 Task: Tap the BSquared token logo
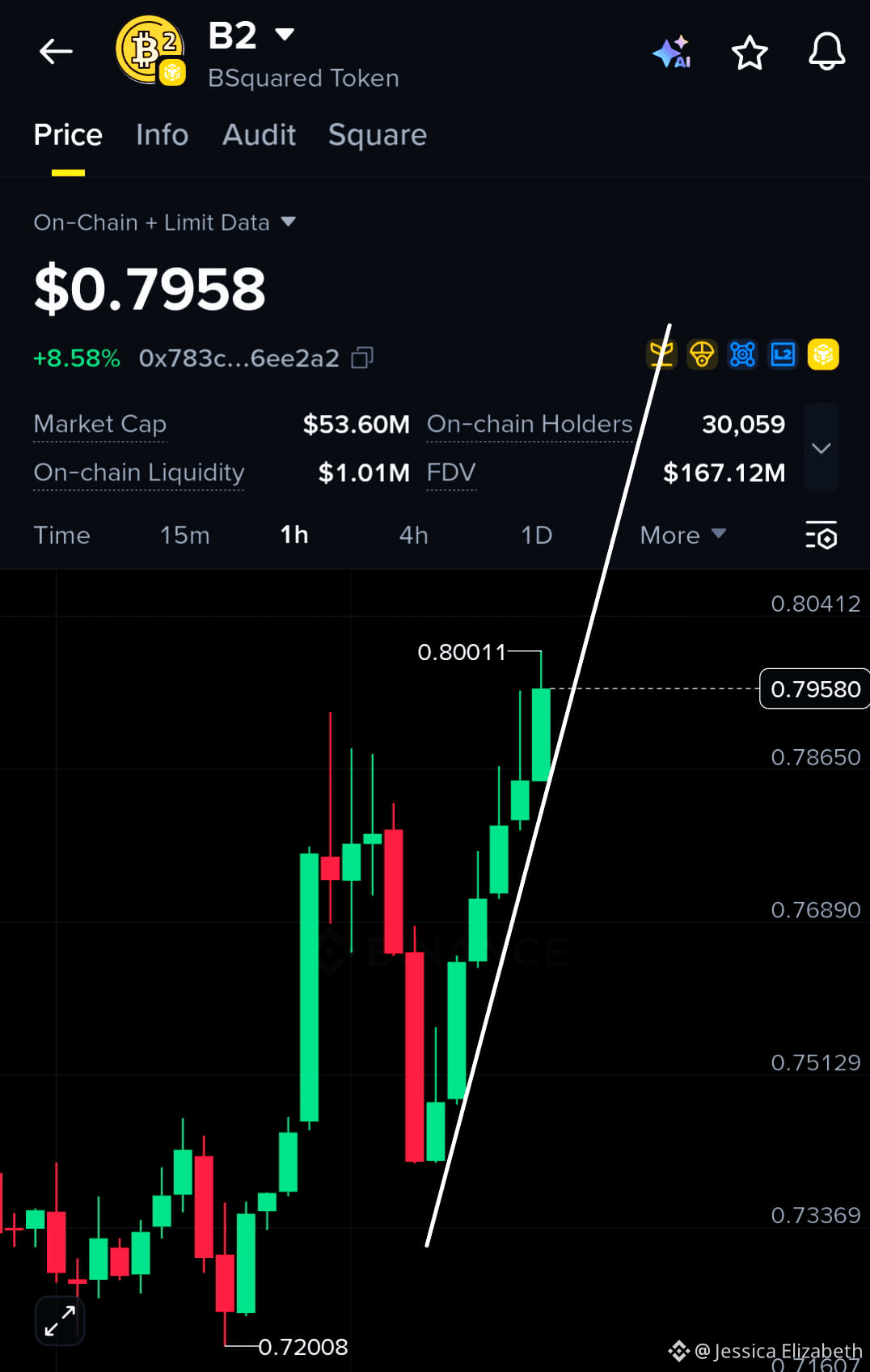pos(150,50)
